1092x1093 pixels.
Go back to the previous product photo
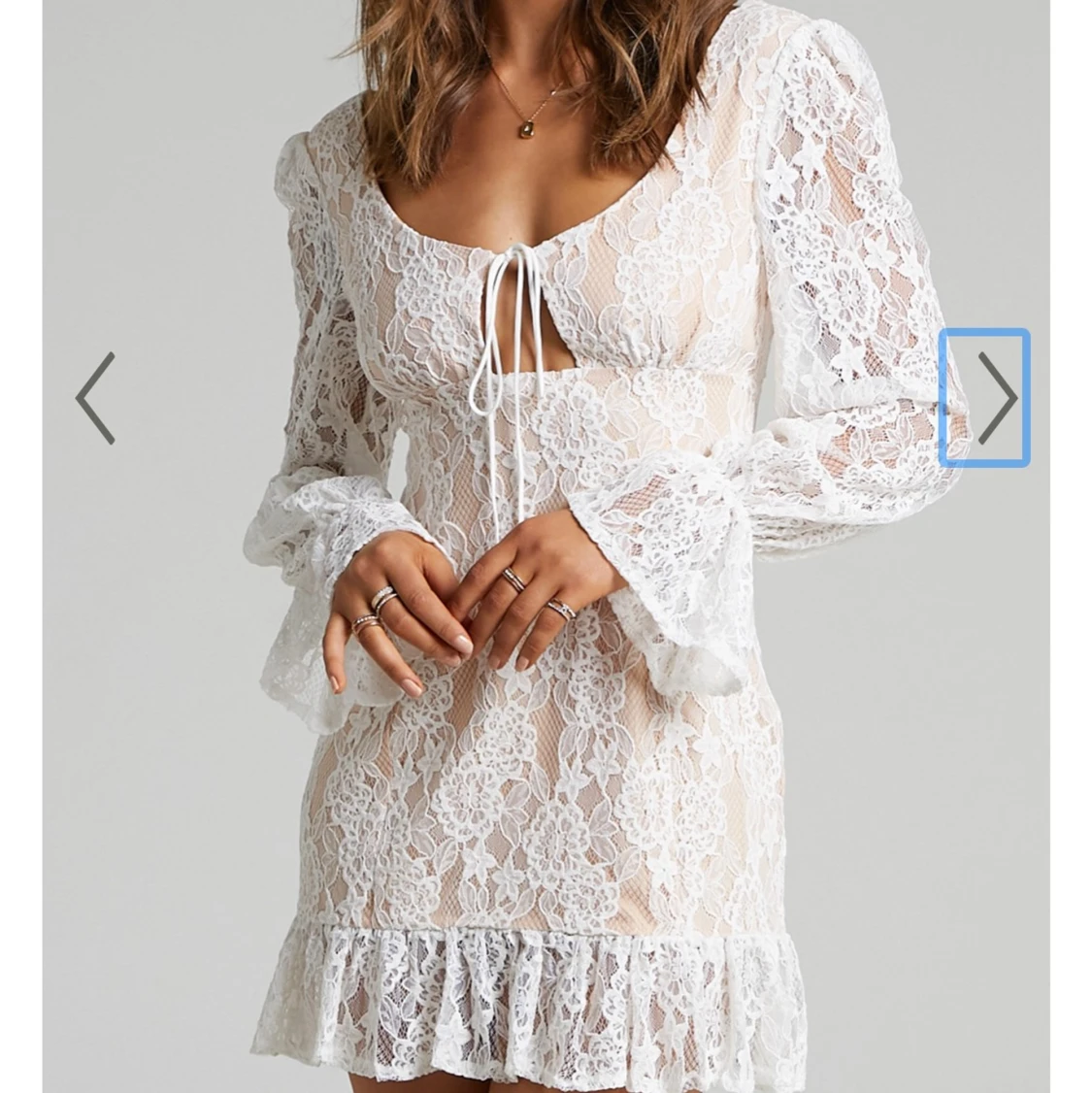tap(95, 398)
